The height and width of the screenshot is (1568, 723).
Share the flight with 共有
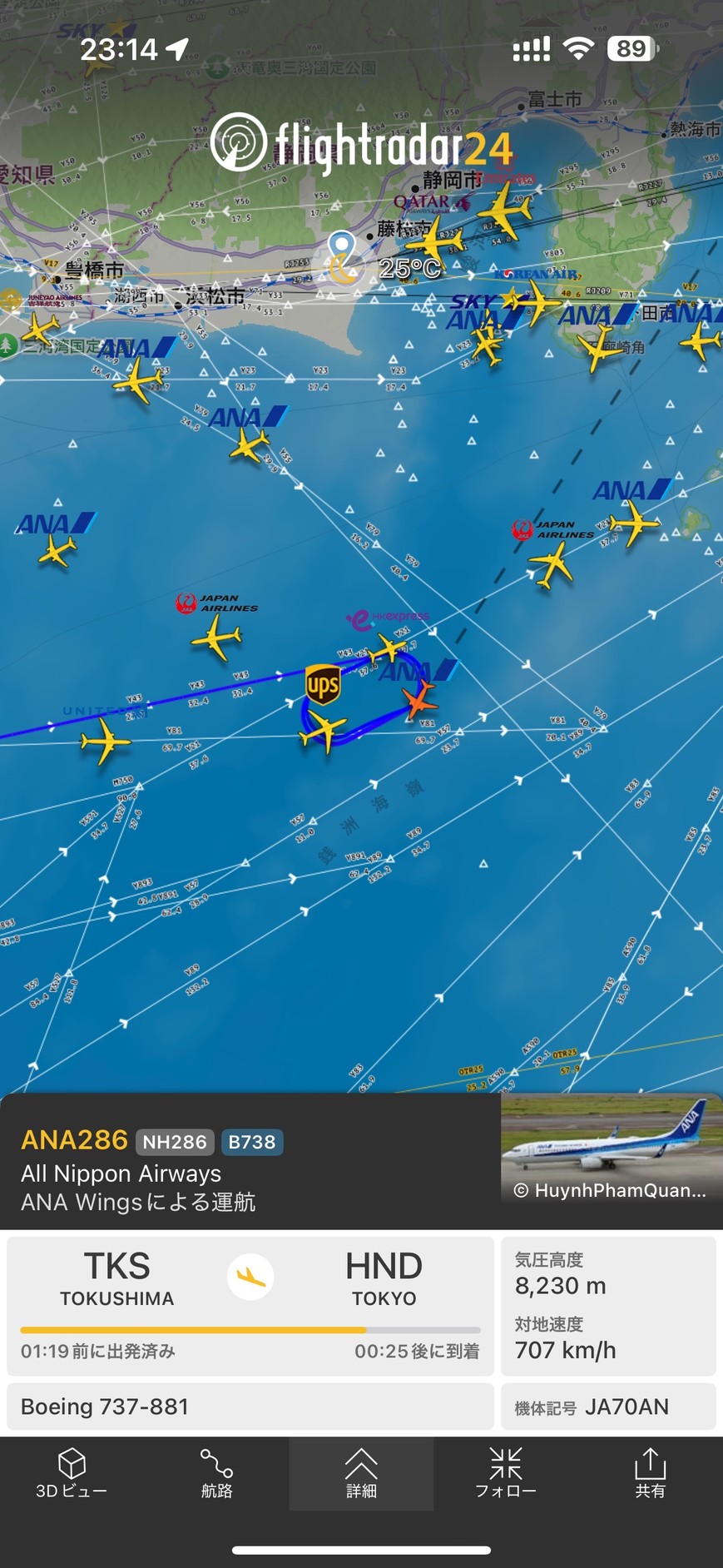[650, 1472]
